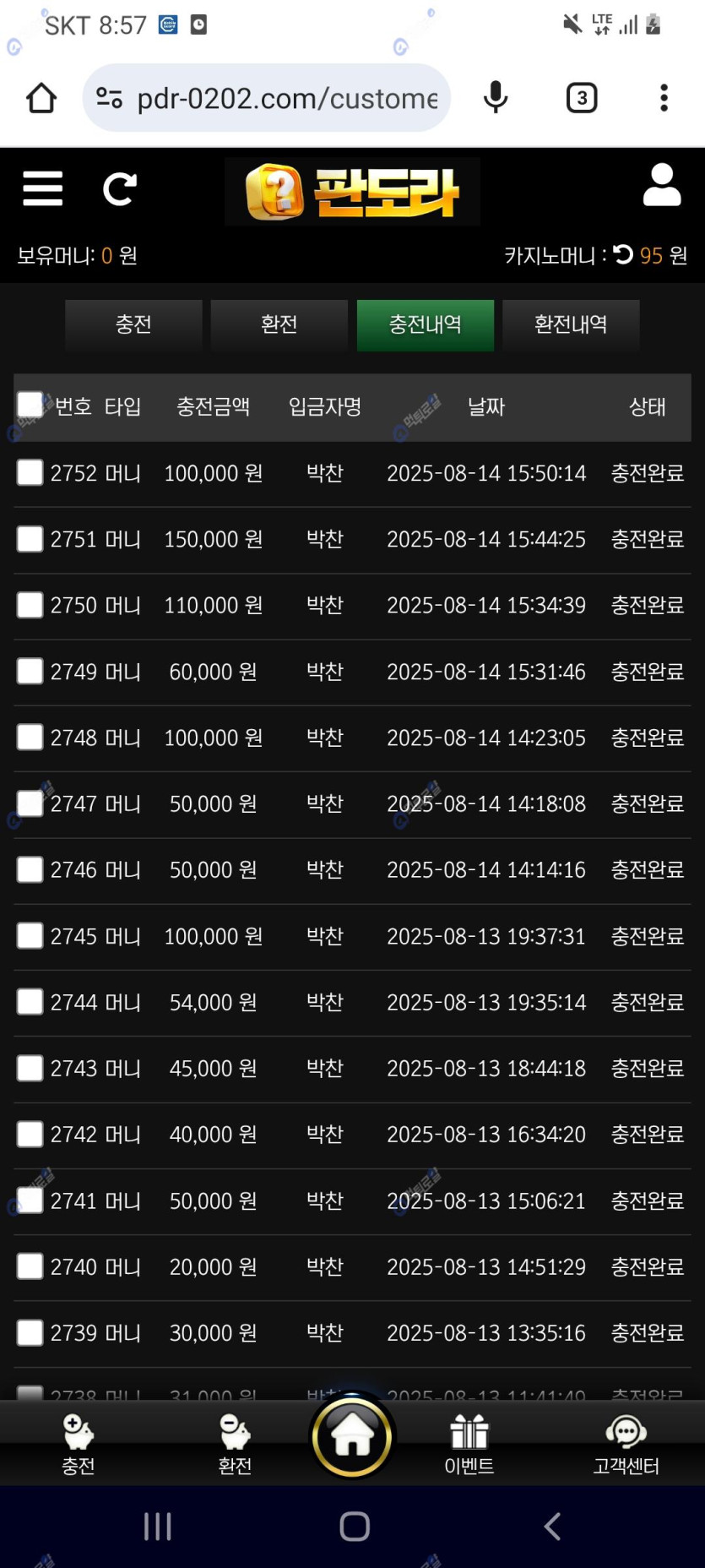
Task: Switch to the 충전 tab
Action: click(x=133, y=324)
